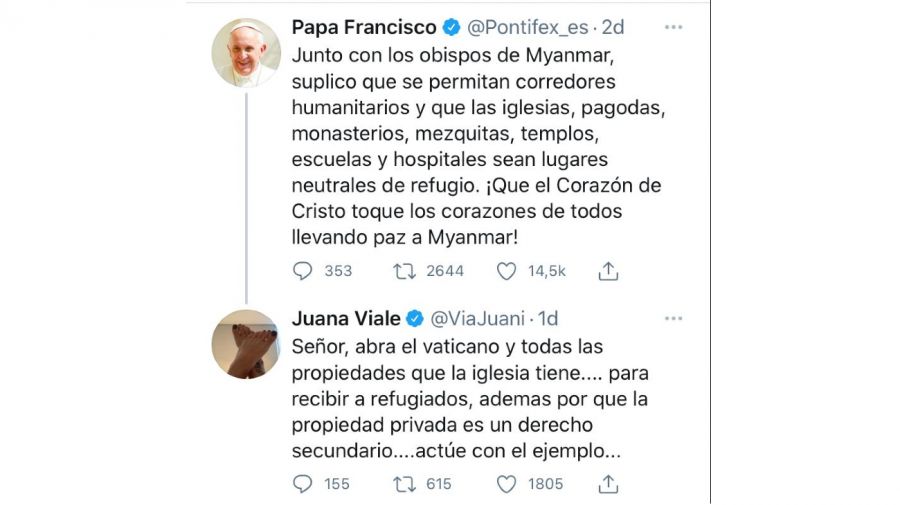Open Papa Francisco's profile picture
The image size is (900, 505).
point(246,53)
